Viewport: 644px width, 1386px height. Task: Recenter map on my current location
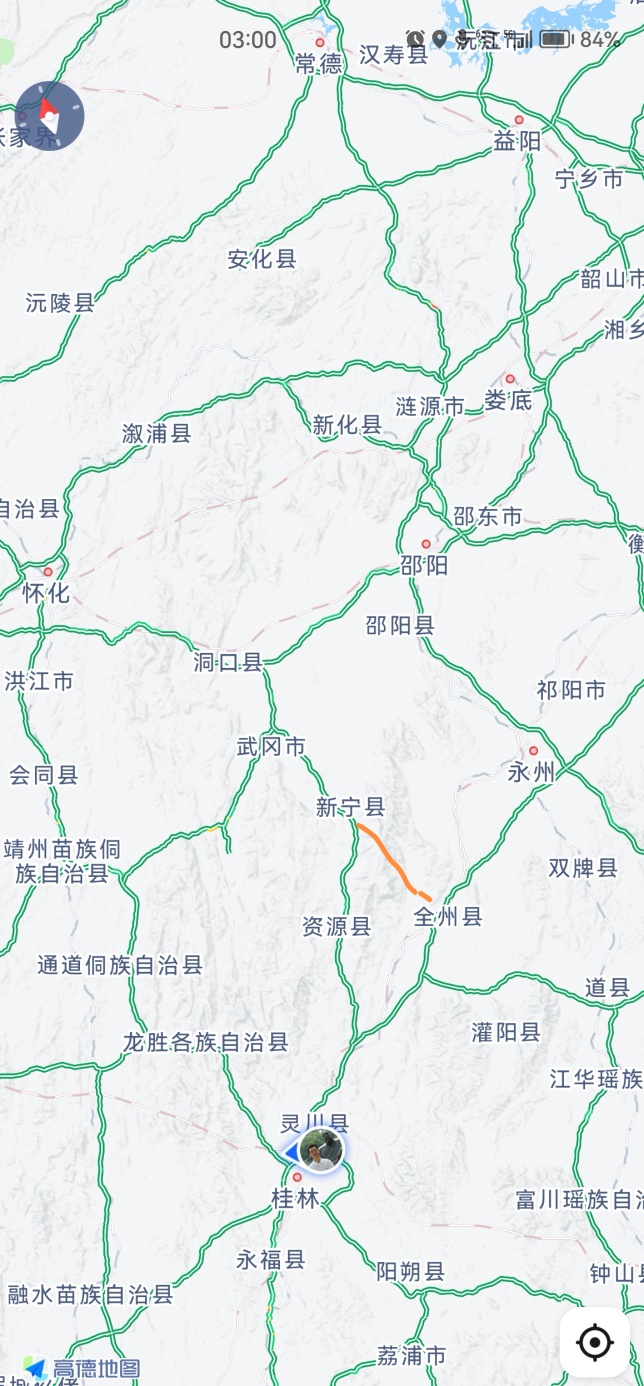(595, 1342)
